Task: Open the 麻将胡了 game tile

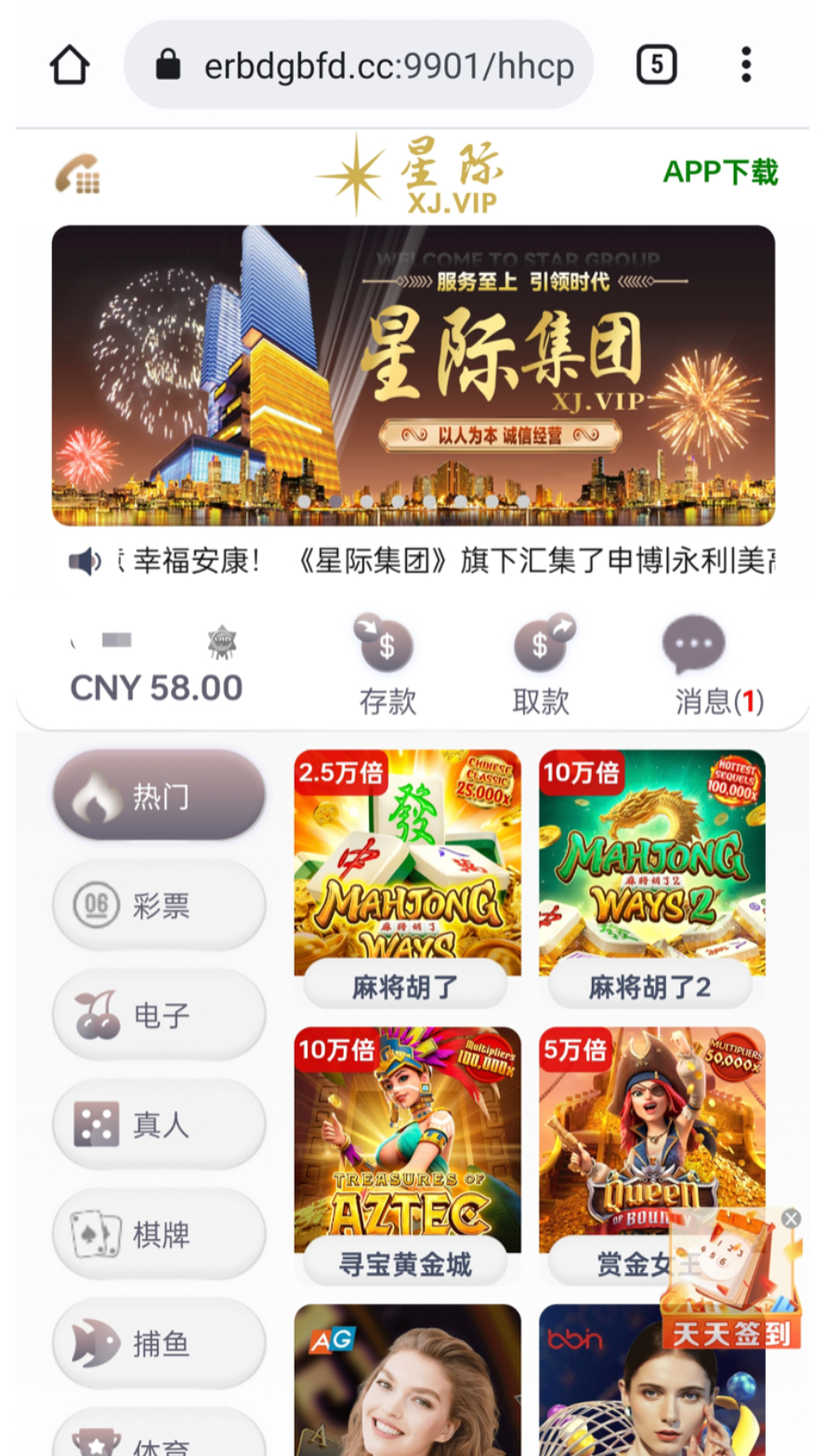Action: pos(407,873)
